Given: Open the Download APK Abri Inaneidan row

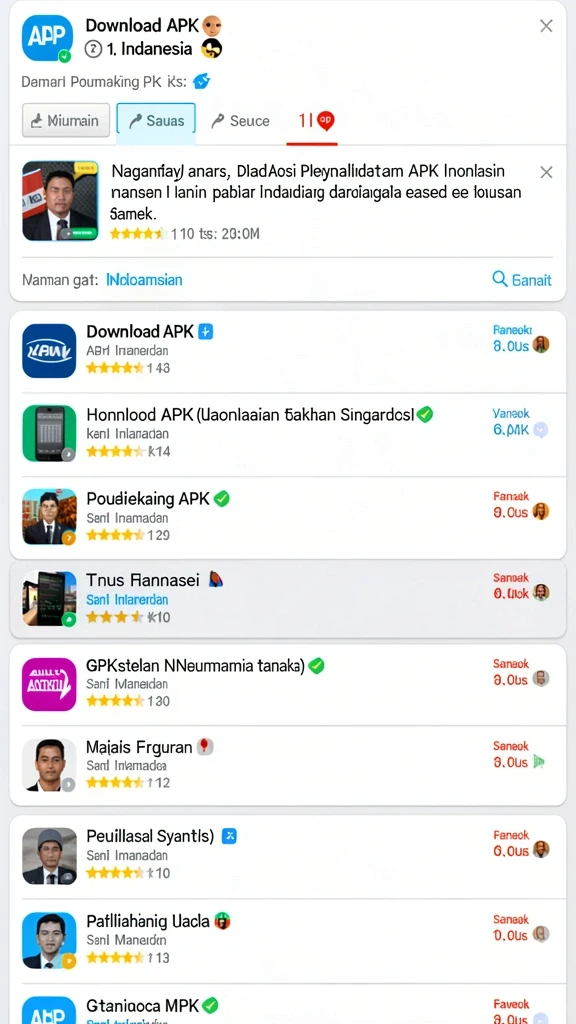Looking at the screenshot, I should [287, 351].
